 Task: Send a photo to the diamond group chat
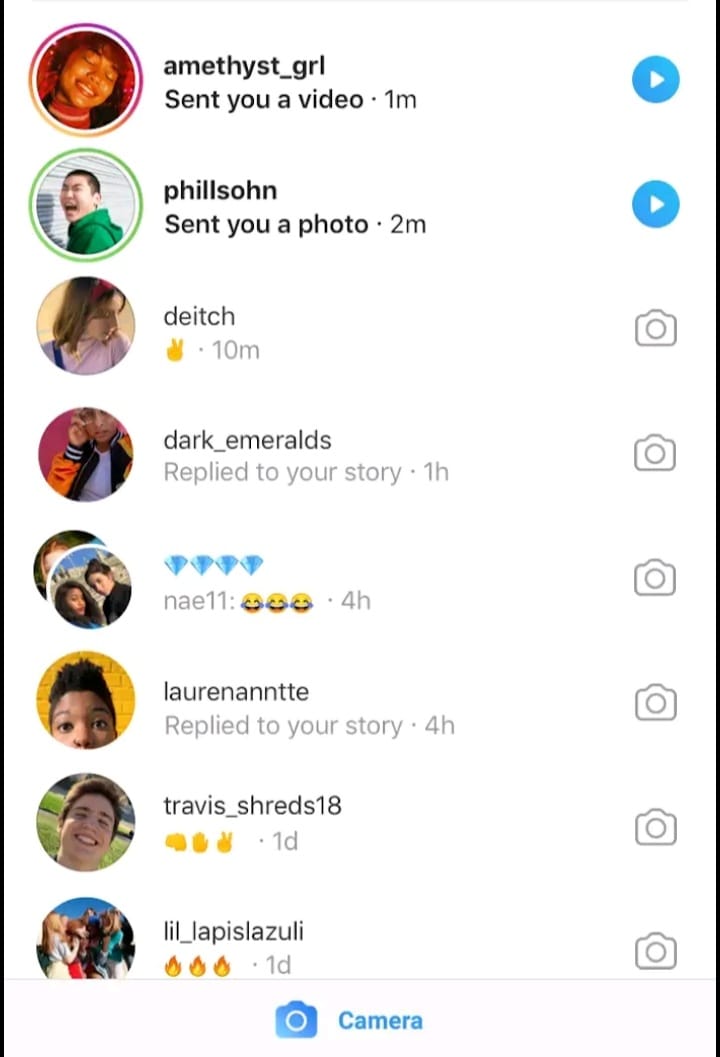[655, 578]
